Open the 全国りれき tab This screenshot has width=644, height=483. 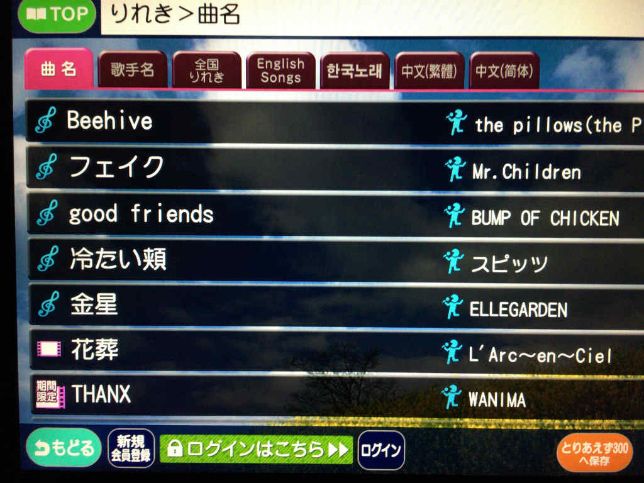(206, 70)
